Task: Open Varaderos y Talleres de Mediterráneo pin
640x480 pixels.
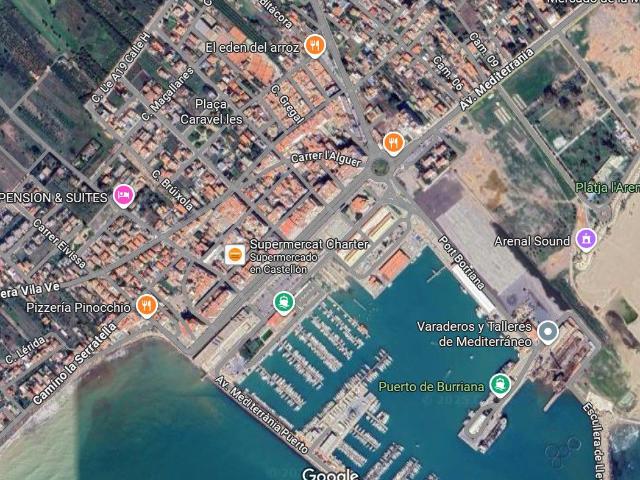Action: pos(548,332)
